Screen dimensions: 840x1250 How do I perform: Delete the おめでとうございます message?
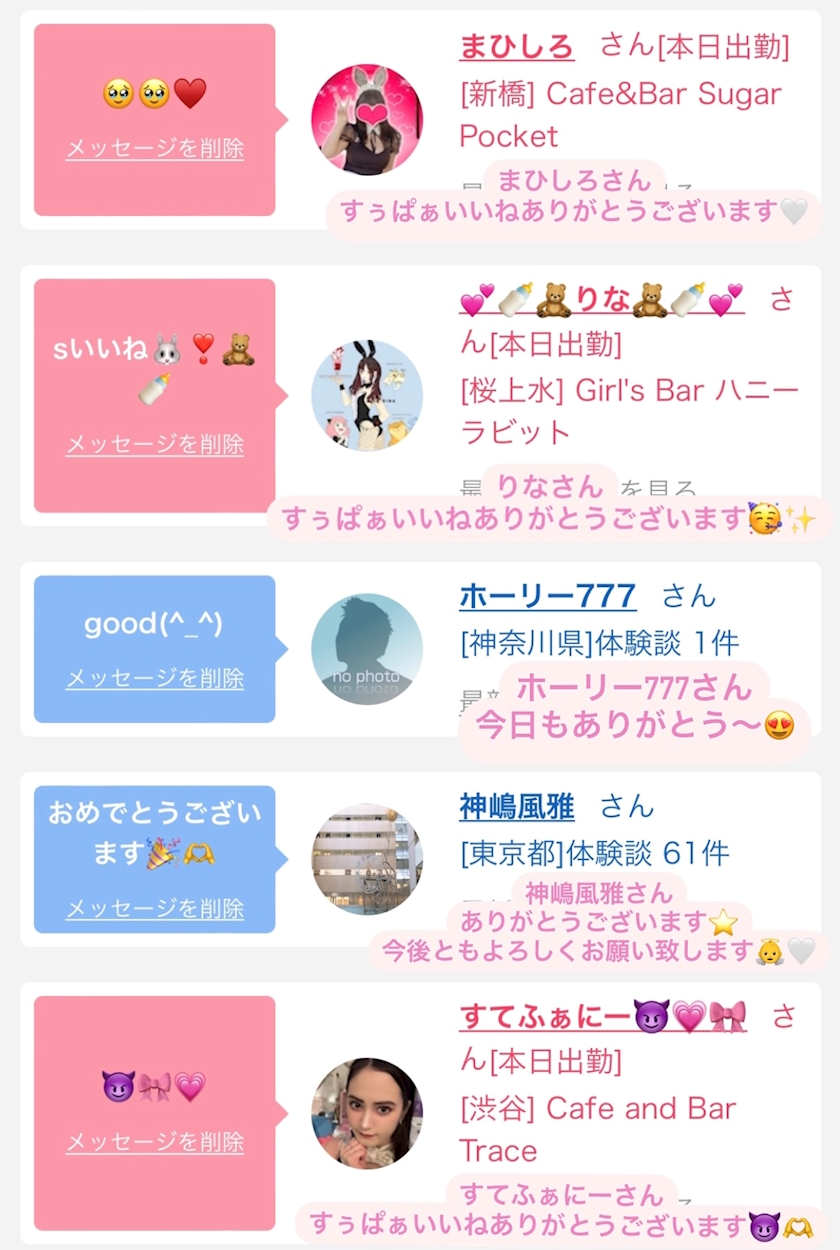pos(155,908)
